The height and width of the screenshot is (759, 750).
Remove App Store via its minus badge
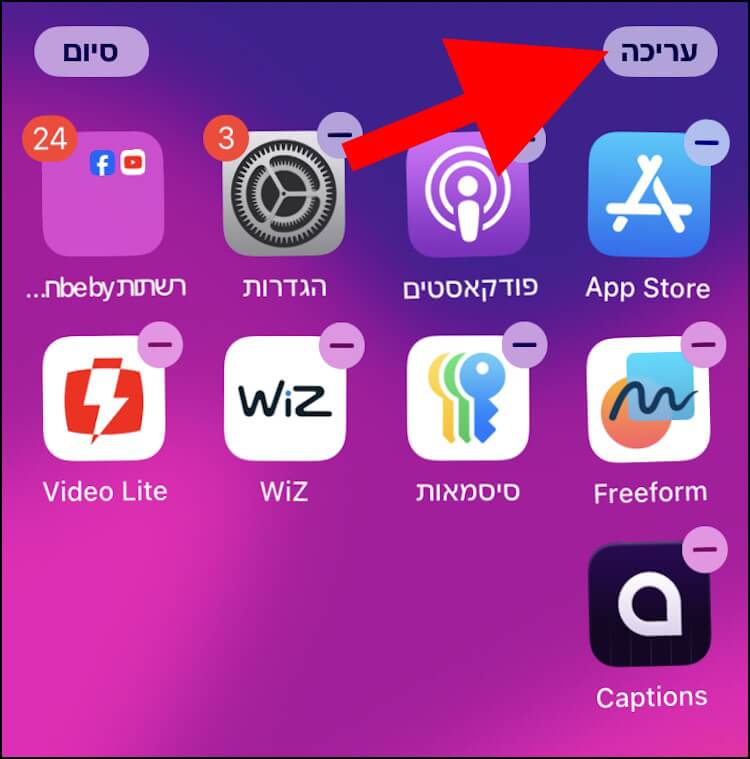click(x=708, y=143)
